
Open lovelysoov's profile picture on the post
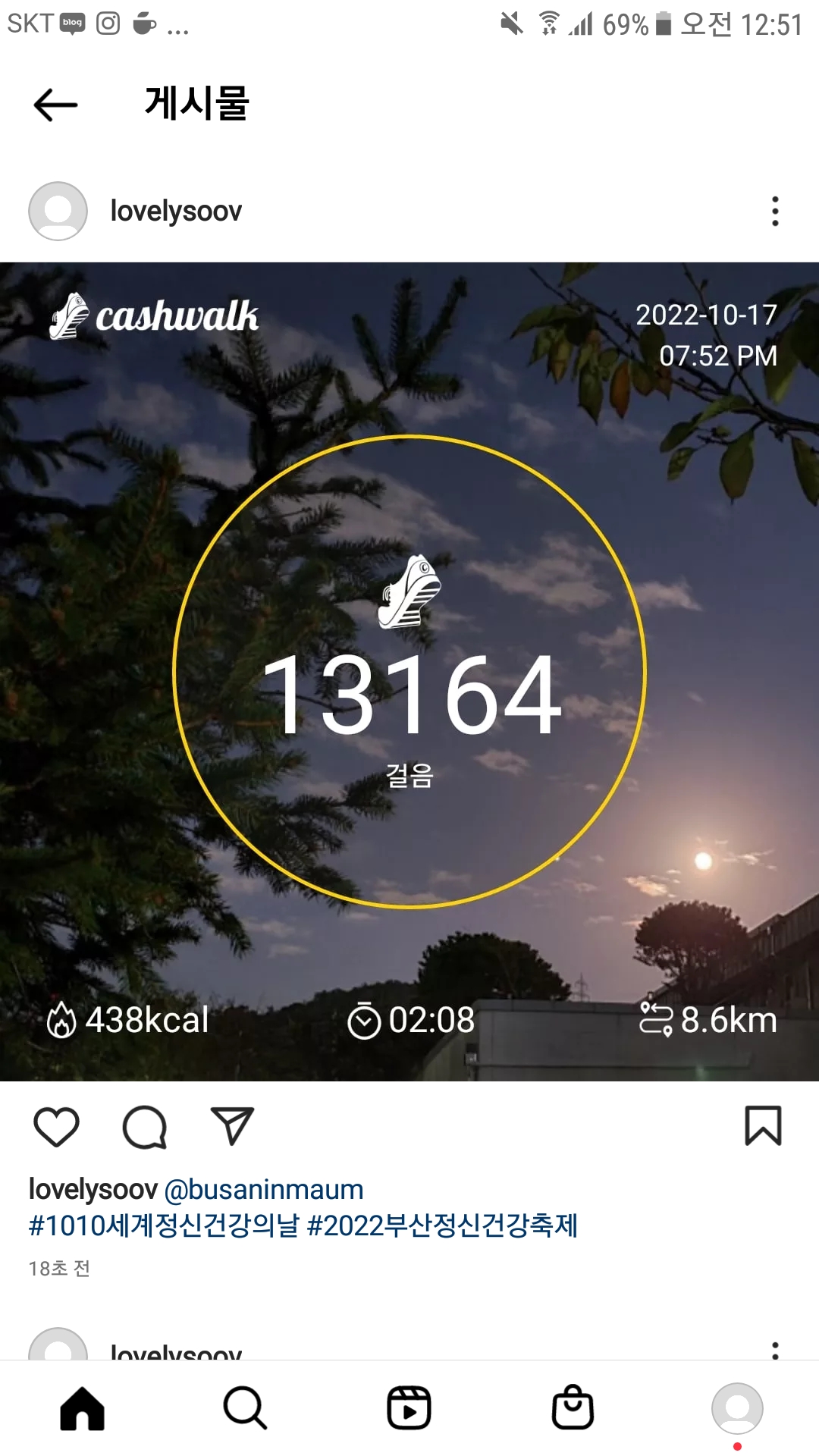coord(58,211)
